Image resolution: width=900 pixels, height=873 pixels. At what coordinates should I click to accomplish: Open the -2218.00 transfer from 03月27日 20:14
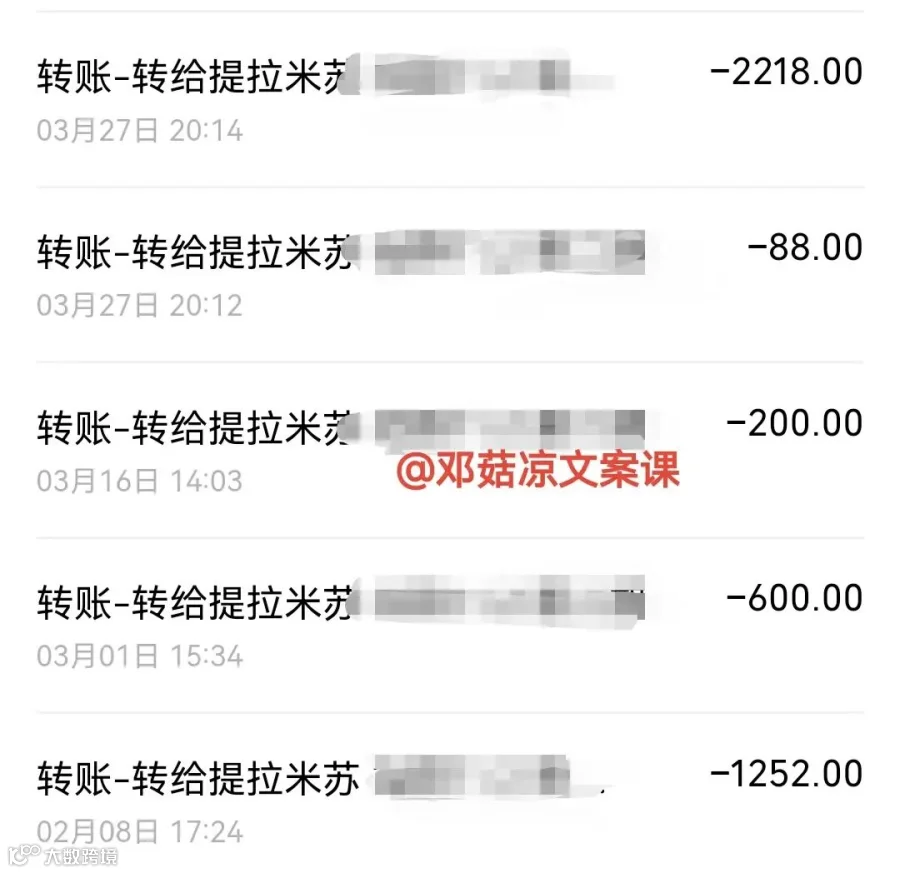coord(450,99)
